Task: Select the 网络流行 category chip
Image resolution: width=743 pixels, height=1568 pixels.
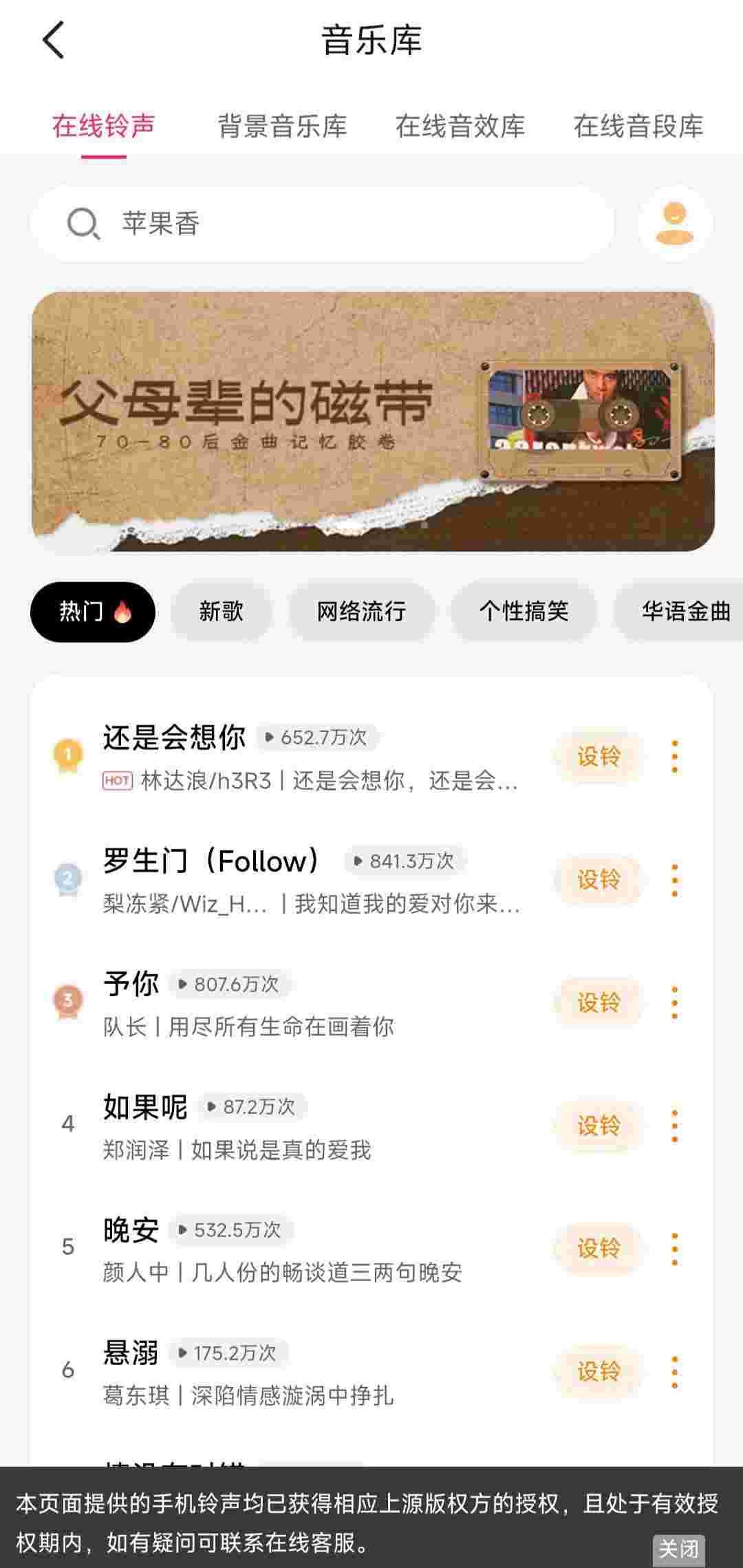Action: pyautogui.click(x=361, y=612)
